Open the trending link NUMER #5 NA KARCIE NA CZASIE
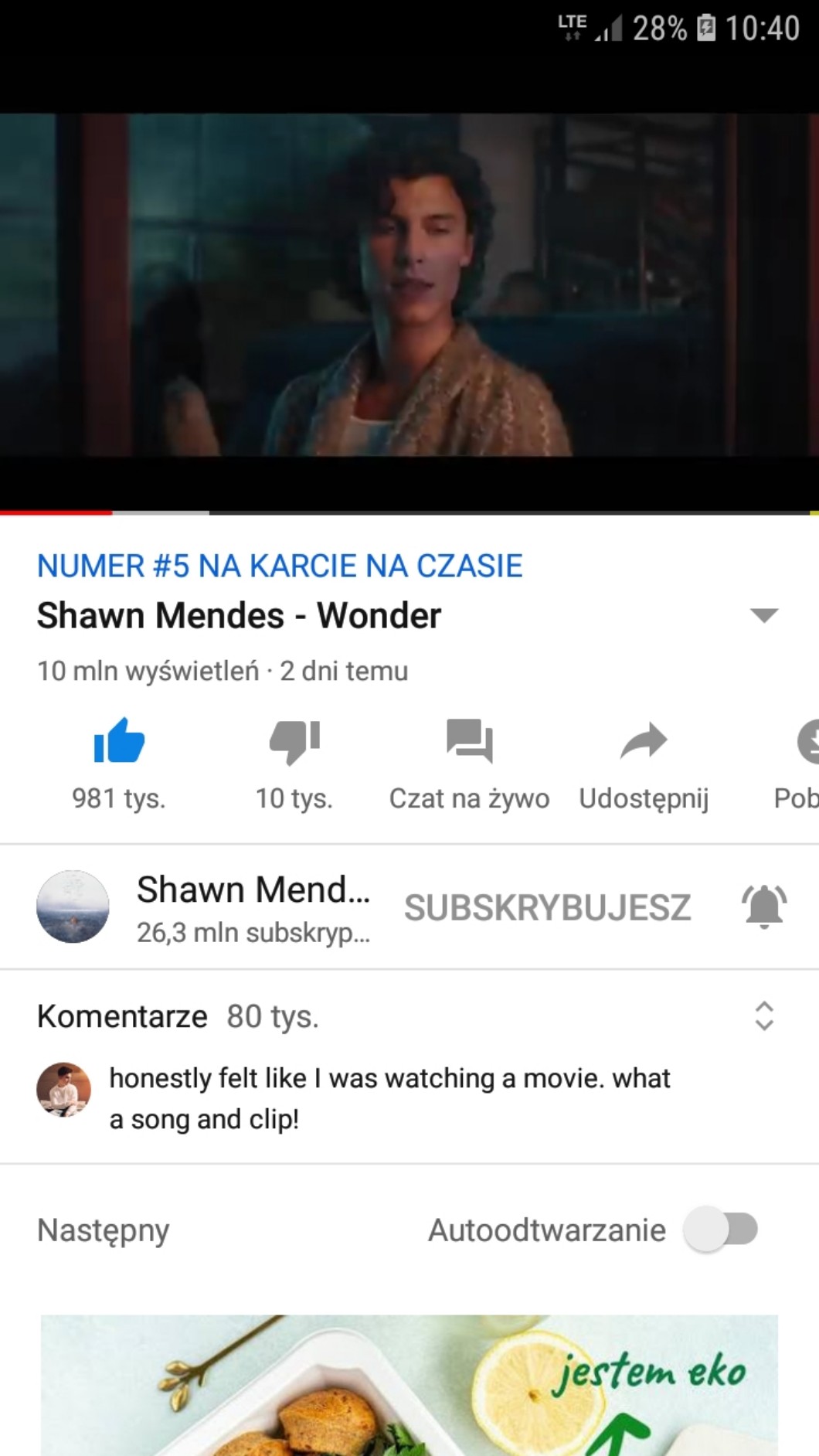Viewport: 819px width, 1456px height. [x=280, y=566]
